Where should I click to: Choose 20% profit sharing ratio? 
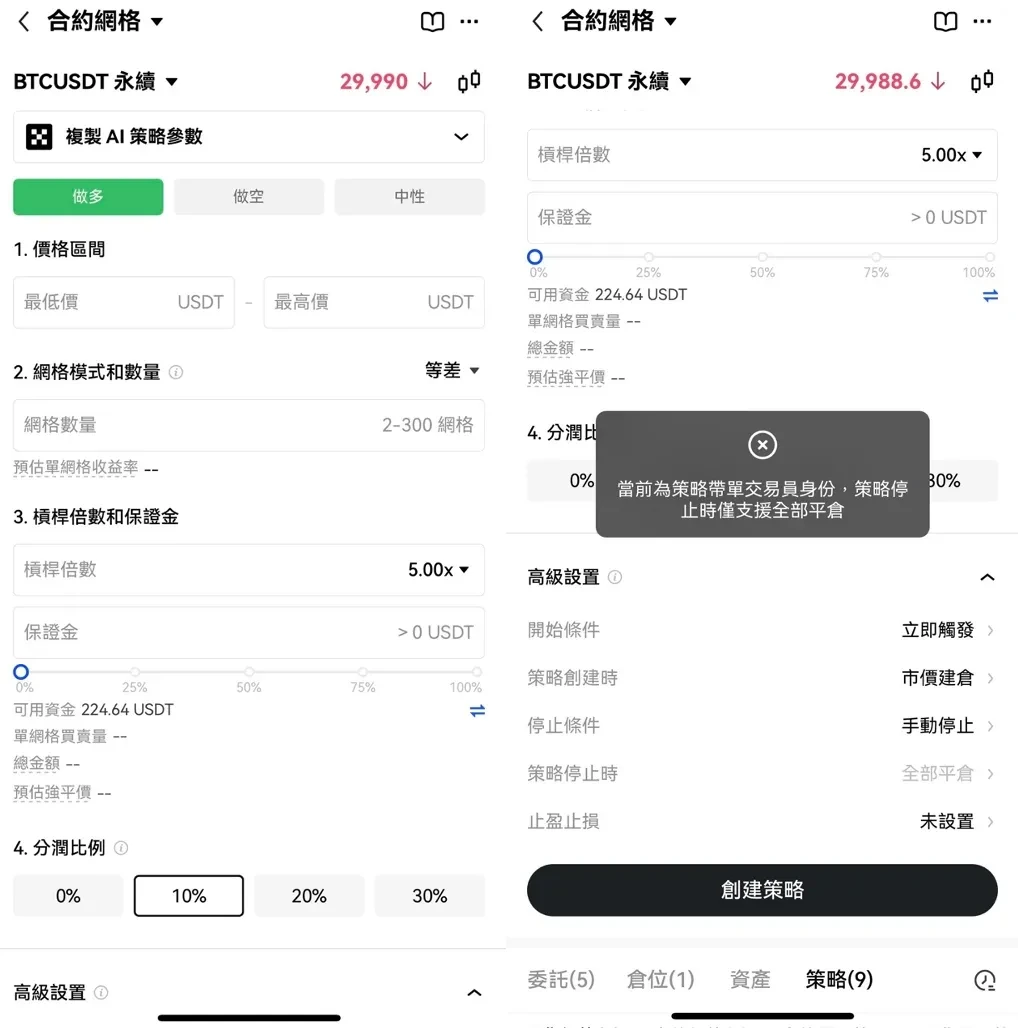[x=309, y=896]
